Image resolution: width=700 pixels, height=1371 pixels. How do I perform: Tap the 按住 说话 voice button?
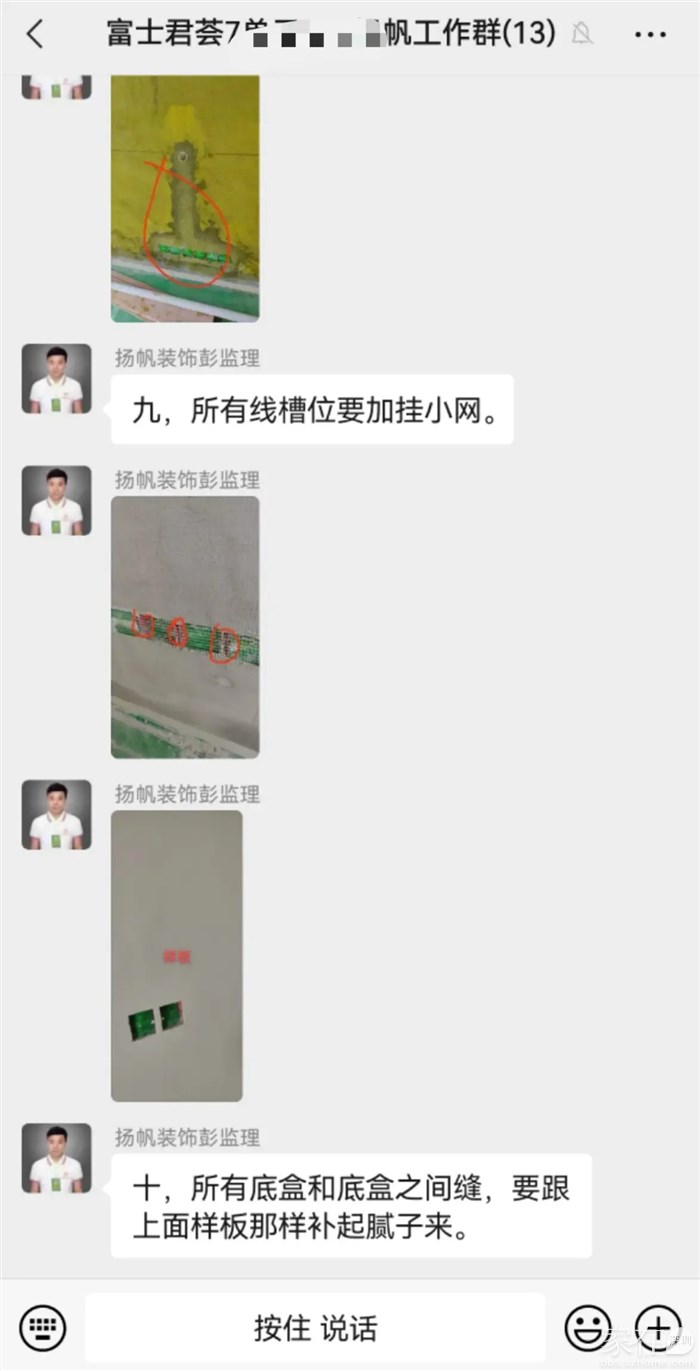315,1328
